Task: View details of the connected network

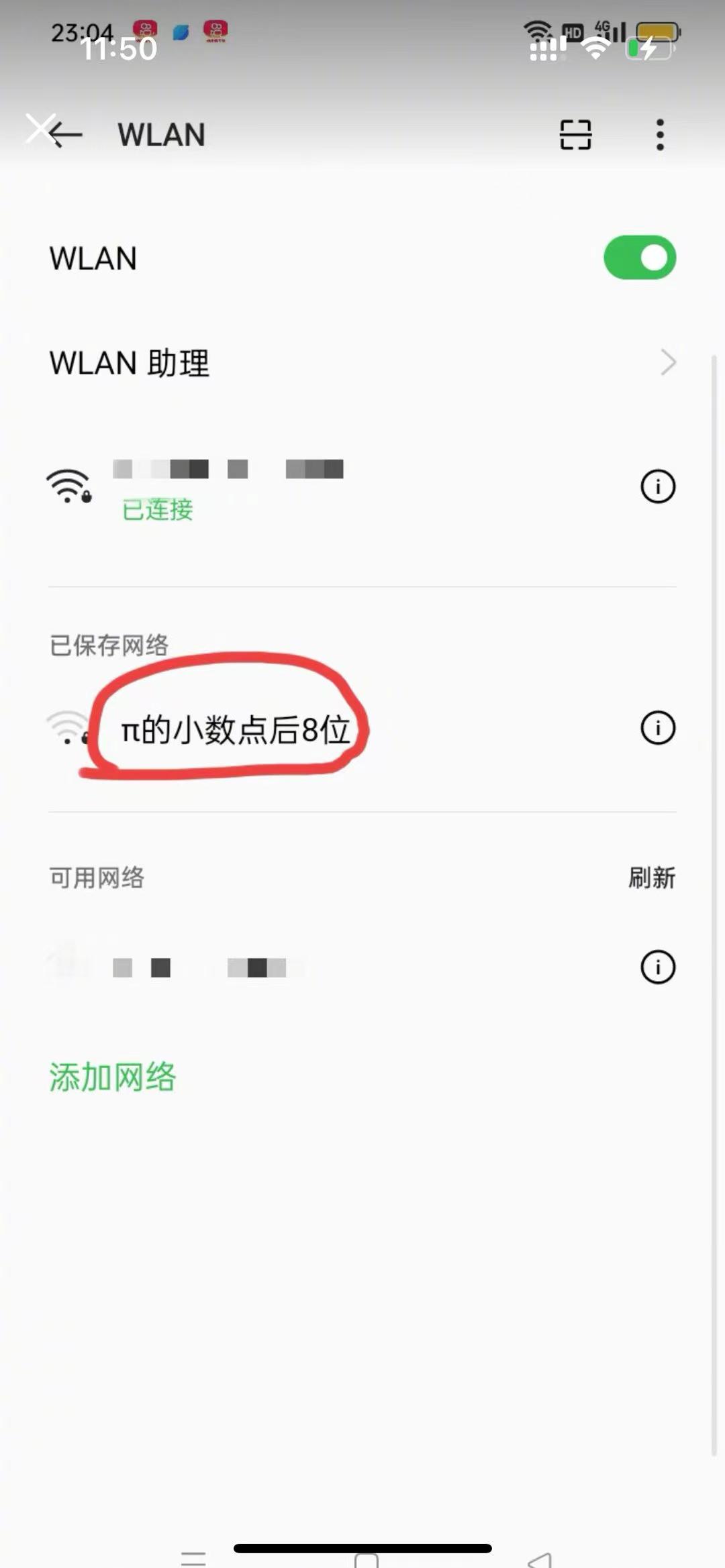Action: [x=657, y=486]
